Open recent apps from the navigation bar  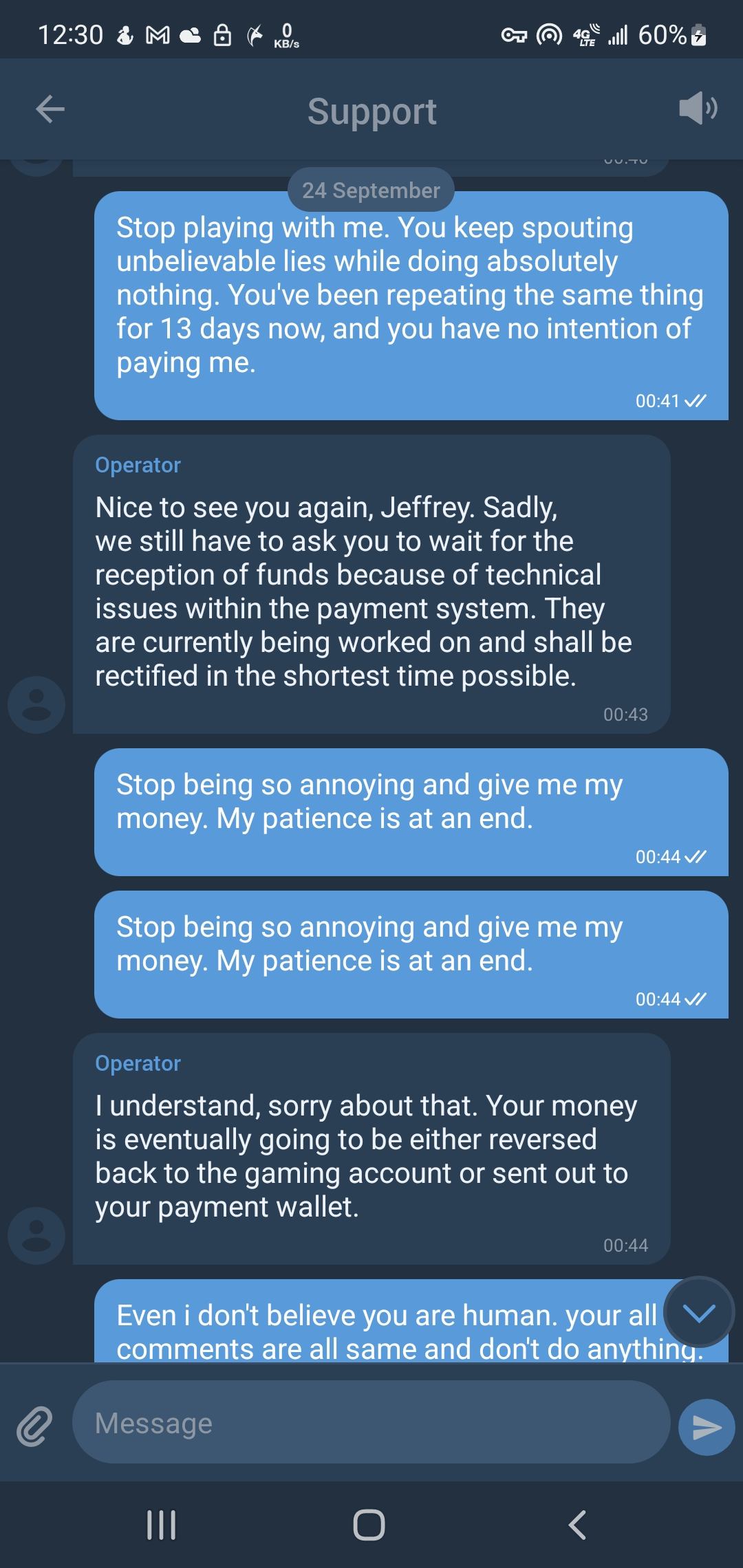pos(162,1525)
